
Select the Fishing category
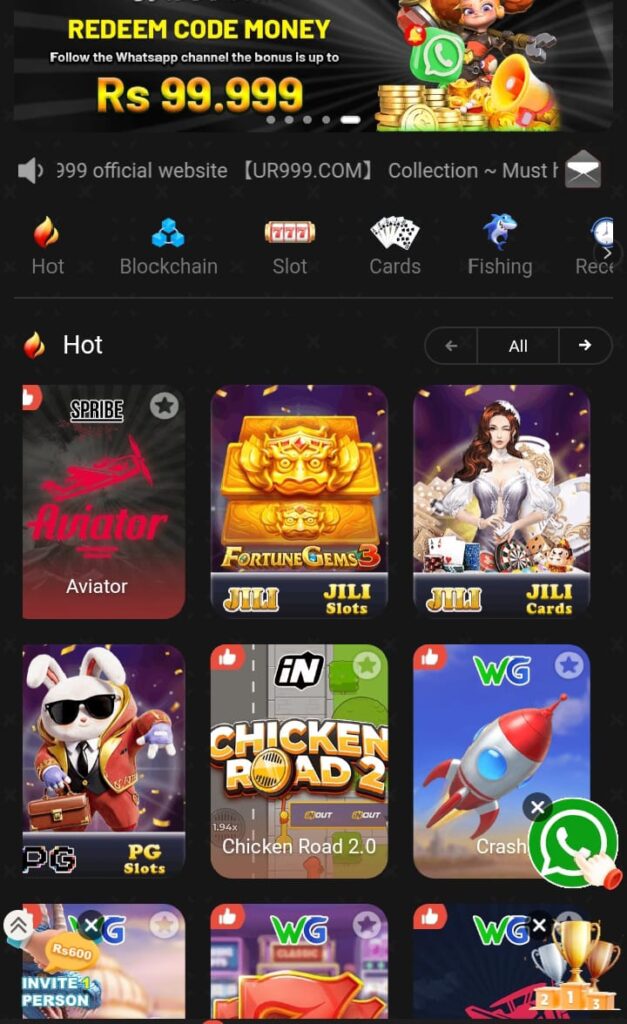point(500,246)
